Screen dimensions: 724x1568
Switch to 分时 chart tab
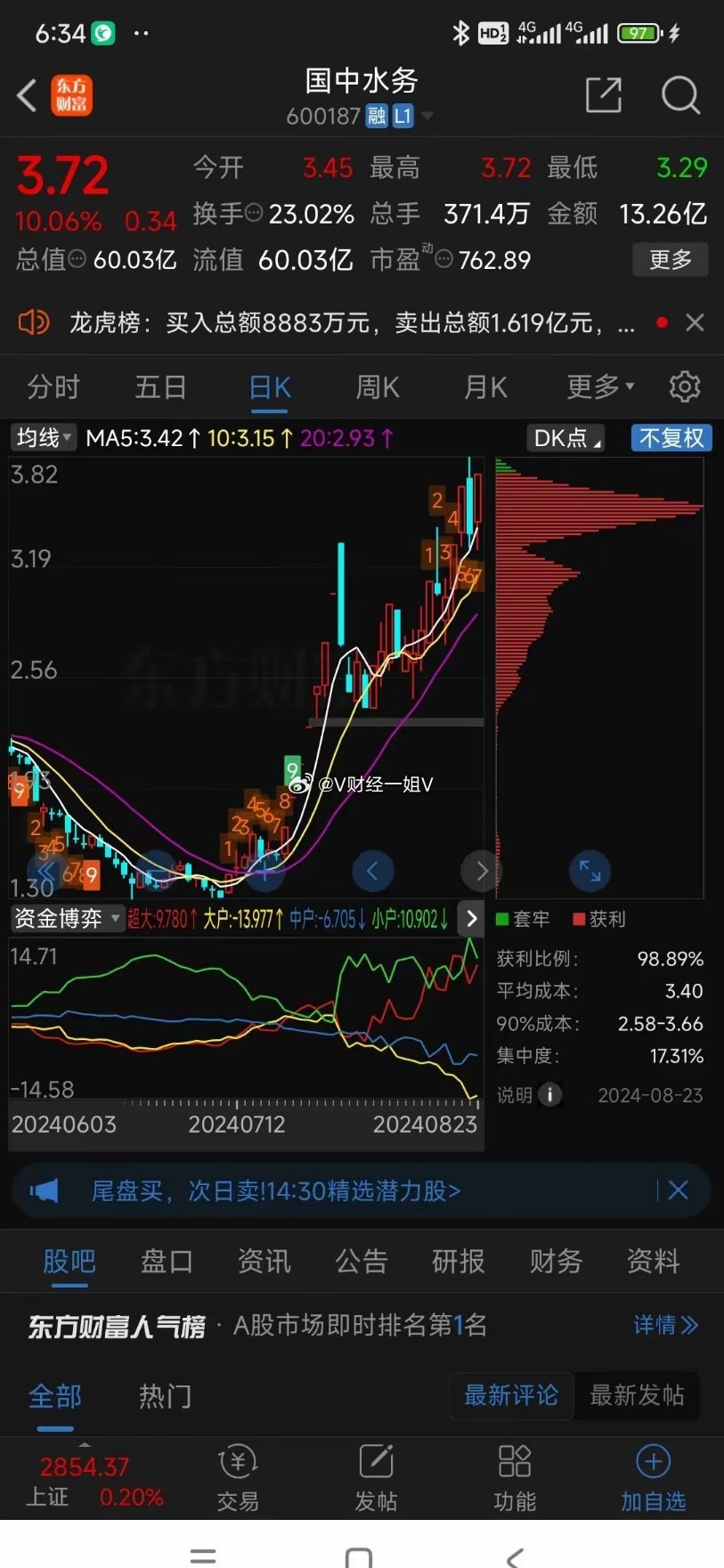click(53, 387)
